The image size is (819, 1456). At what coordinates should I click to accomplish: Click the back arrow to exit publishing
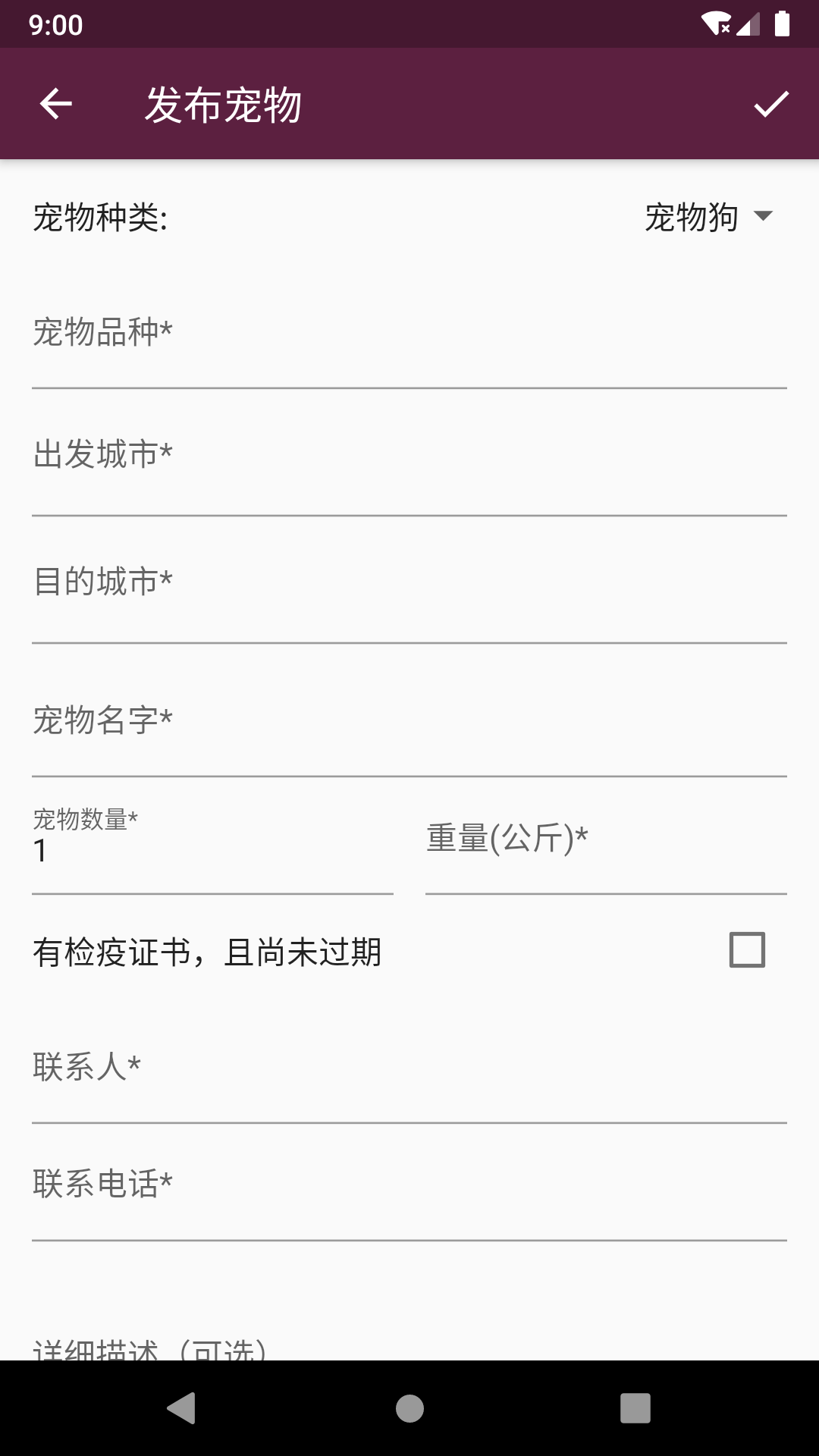click(55, 105)
